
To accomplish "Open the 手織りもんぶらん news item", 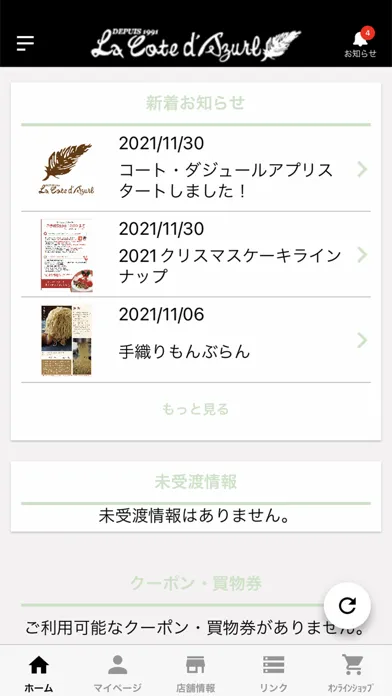I will click(196, 340).
